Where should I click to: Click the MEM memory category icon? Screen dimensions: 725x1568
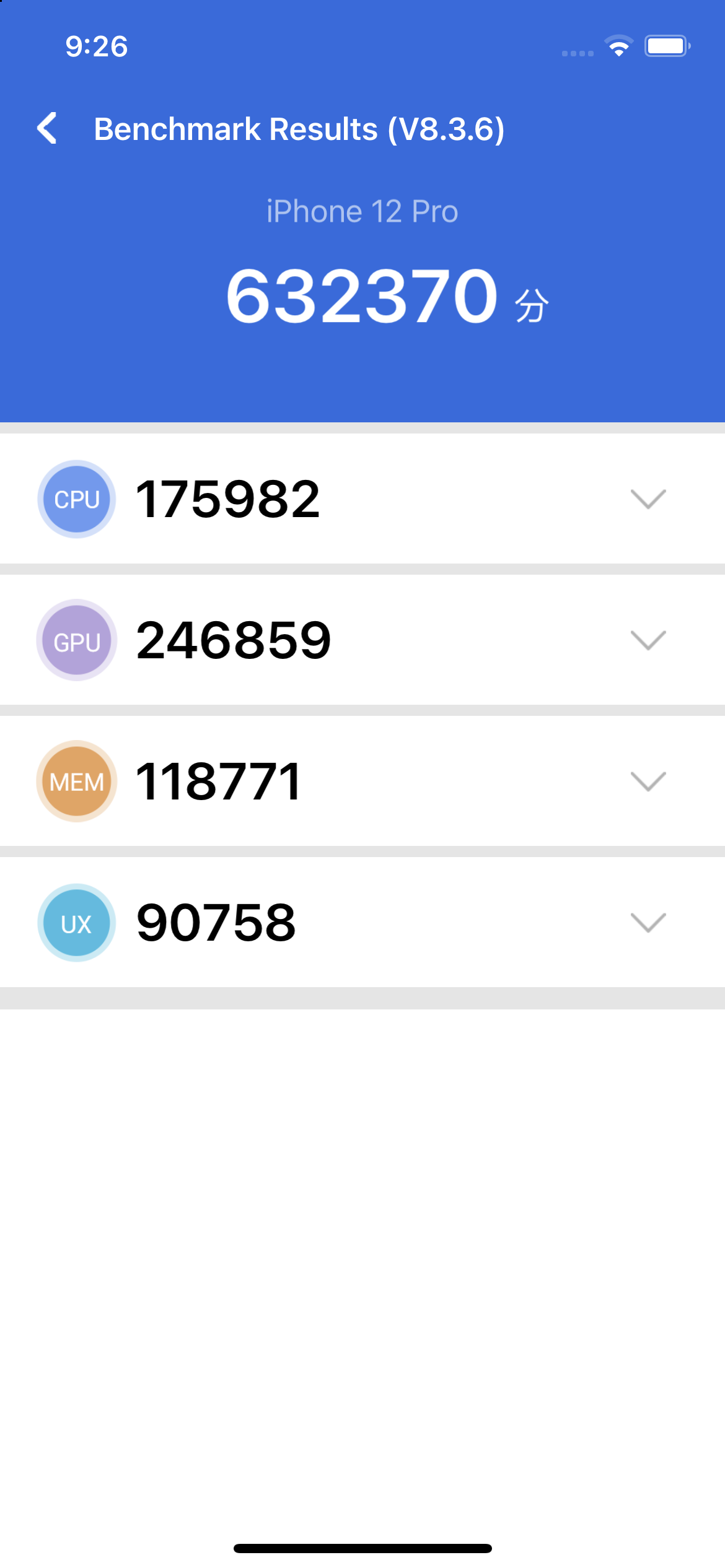point(76,782)
